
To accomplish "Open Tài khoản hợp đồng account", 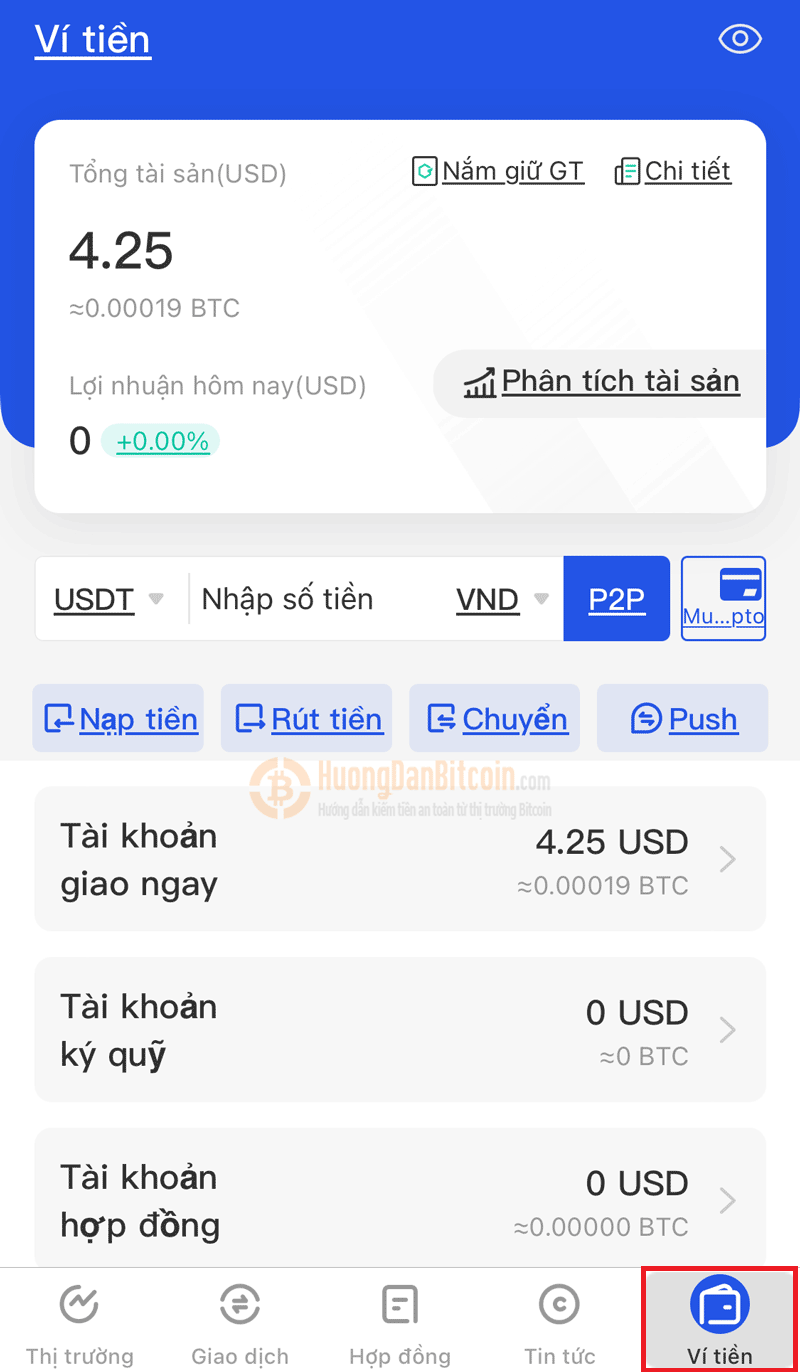I will [400, 1200].
